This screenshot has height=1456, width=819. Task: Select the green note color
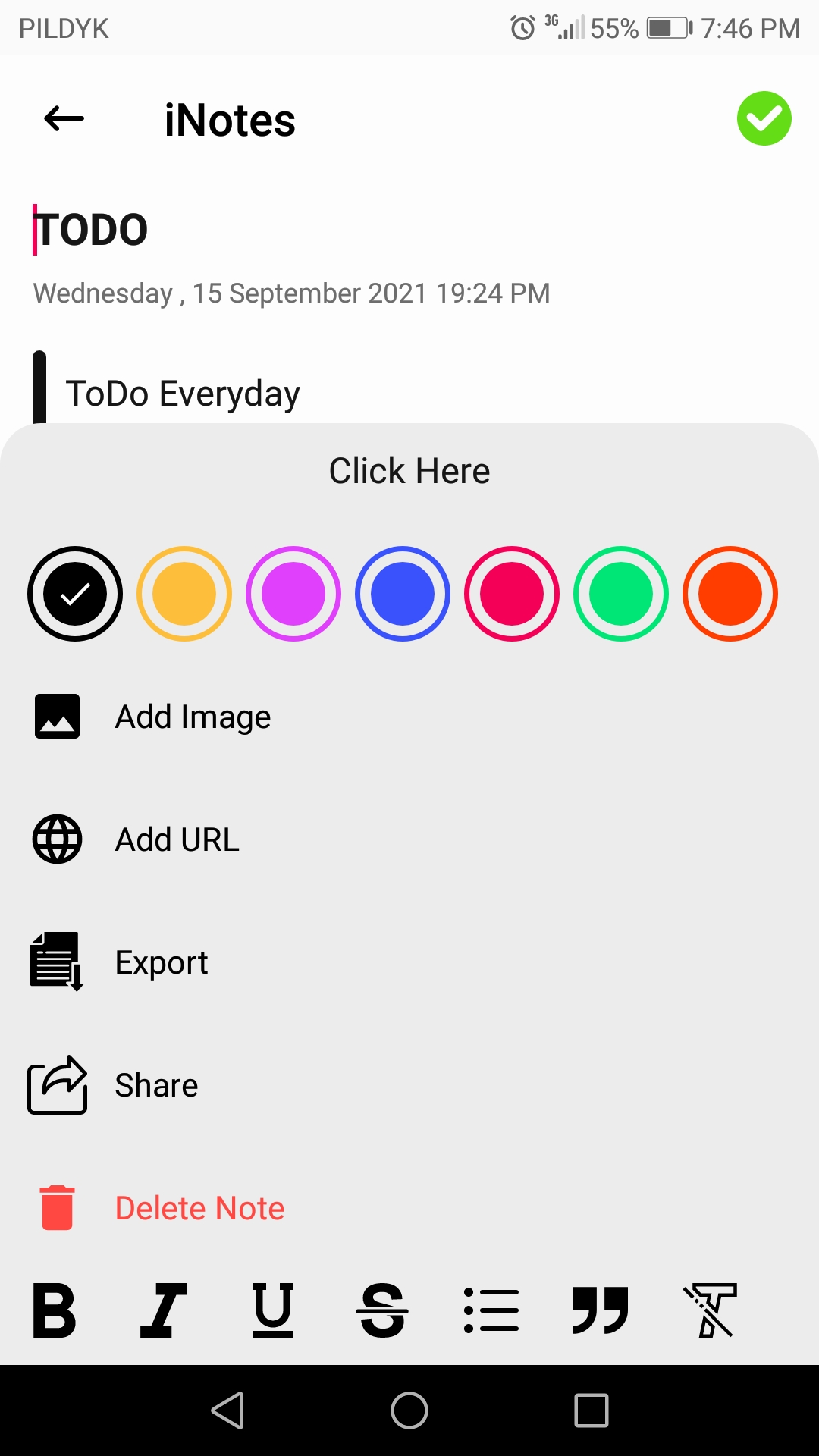[621, 594]
